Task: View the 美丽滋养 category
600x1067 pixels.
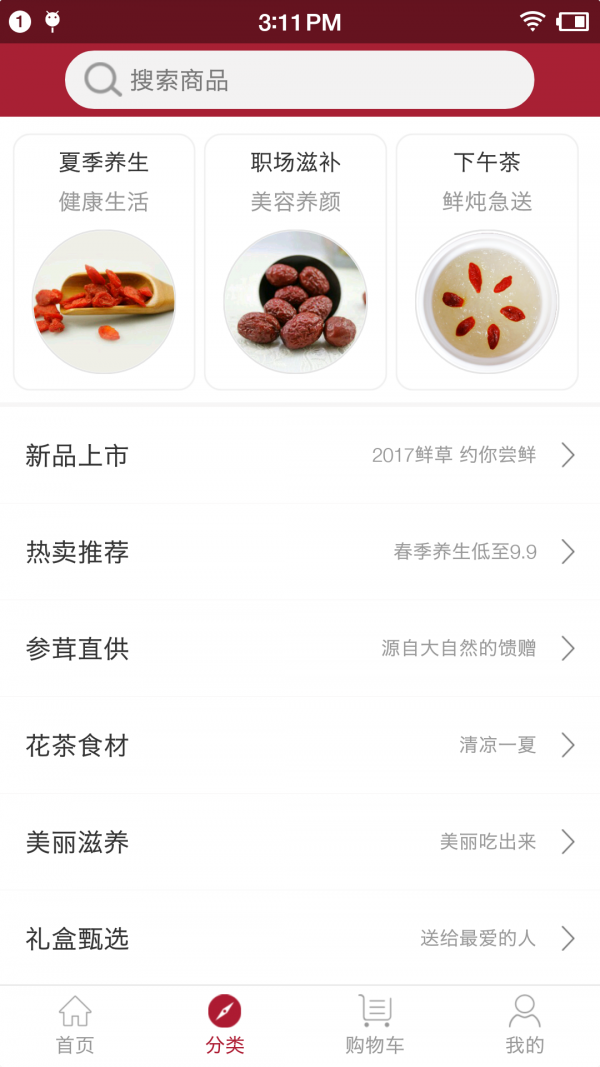Action: (x=300, y=842)
